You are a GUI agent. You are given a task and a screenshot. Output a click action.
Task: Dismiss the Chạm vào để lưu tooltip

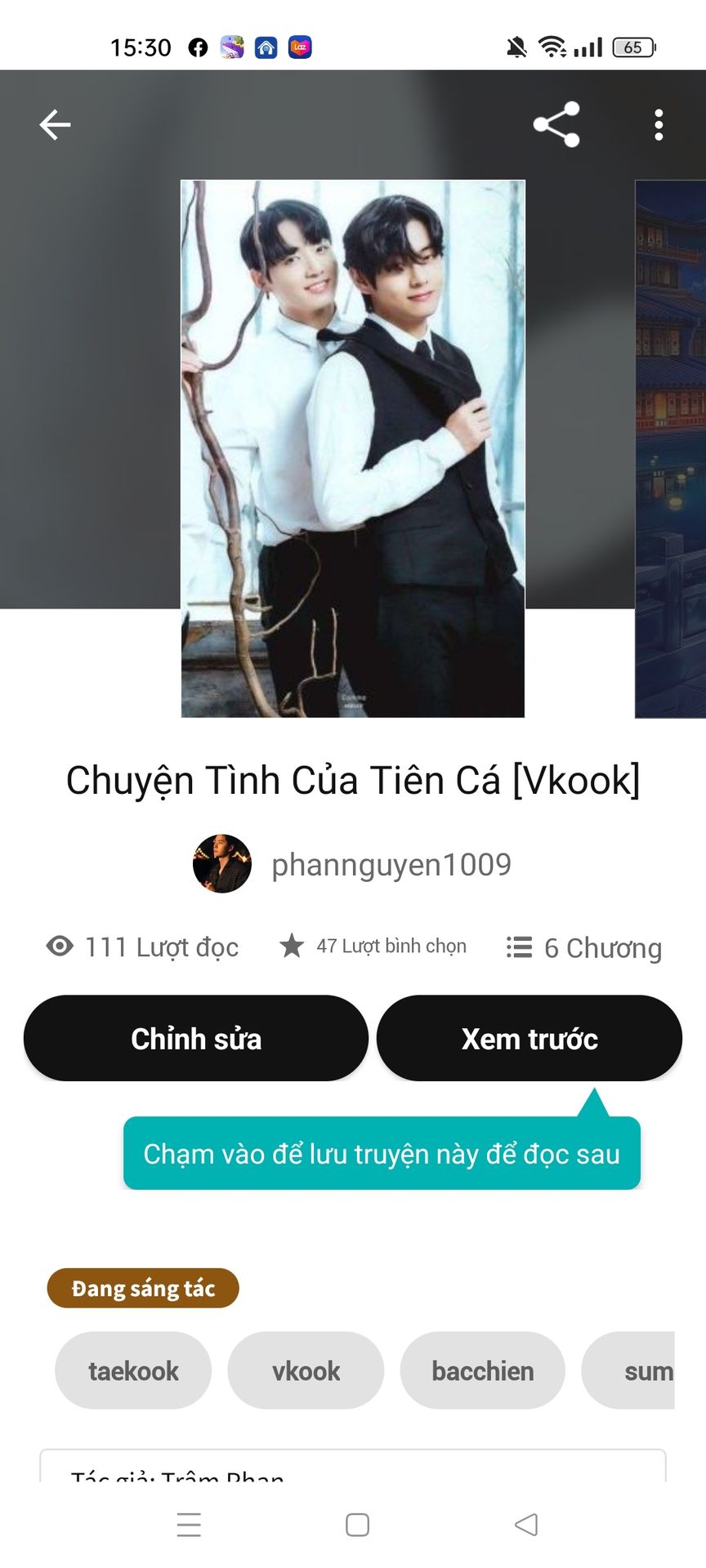coord(382,1153)
